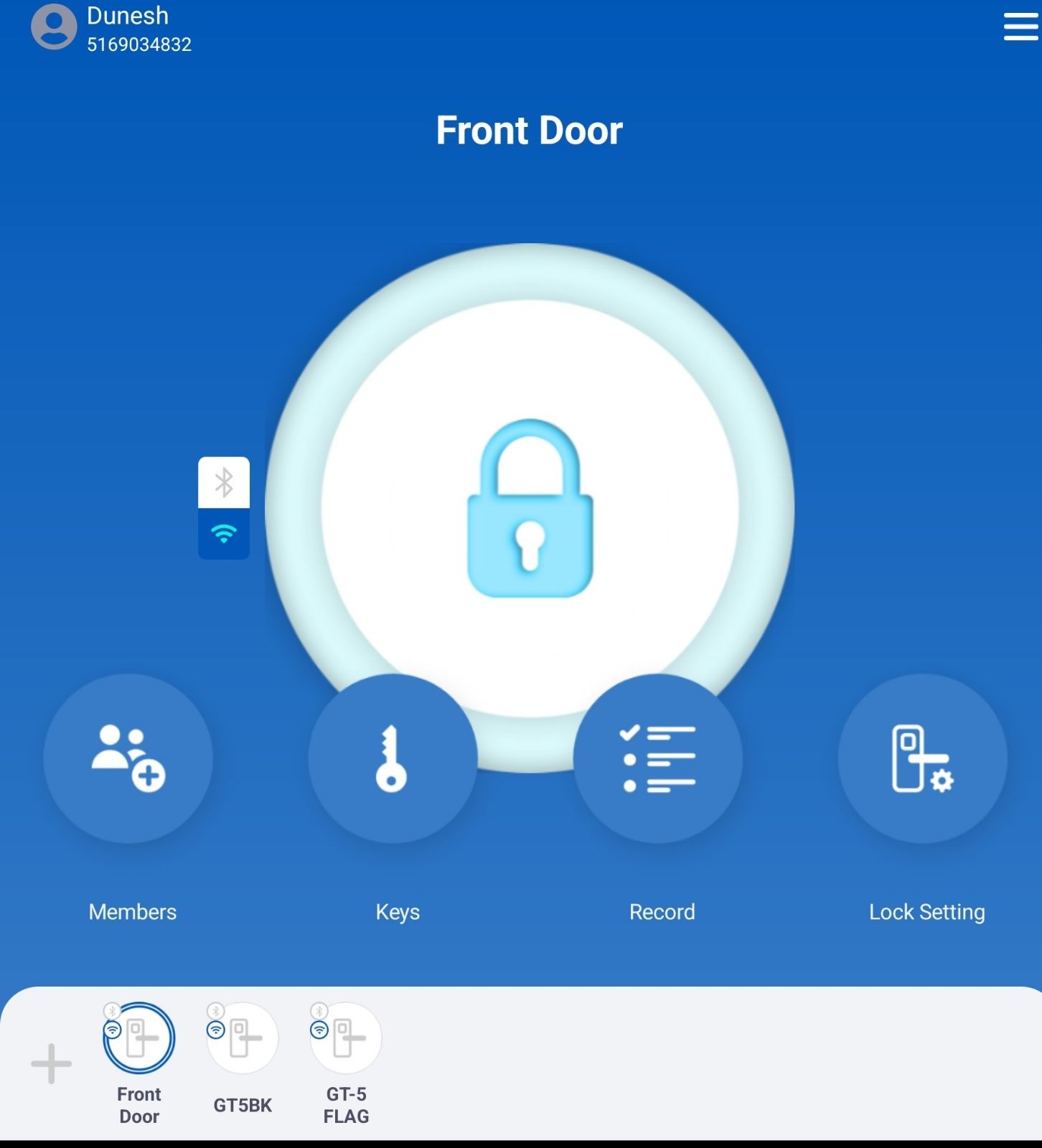Switch to the GT-5 FLAG lock

[x=346, y=1038]
